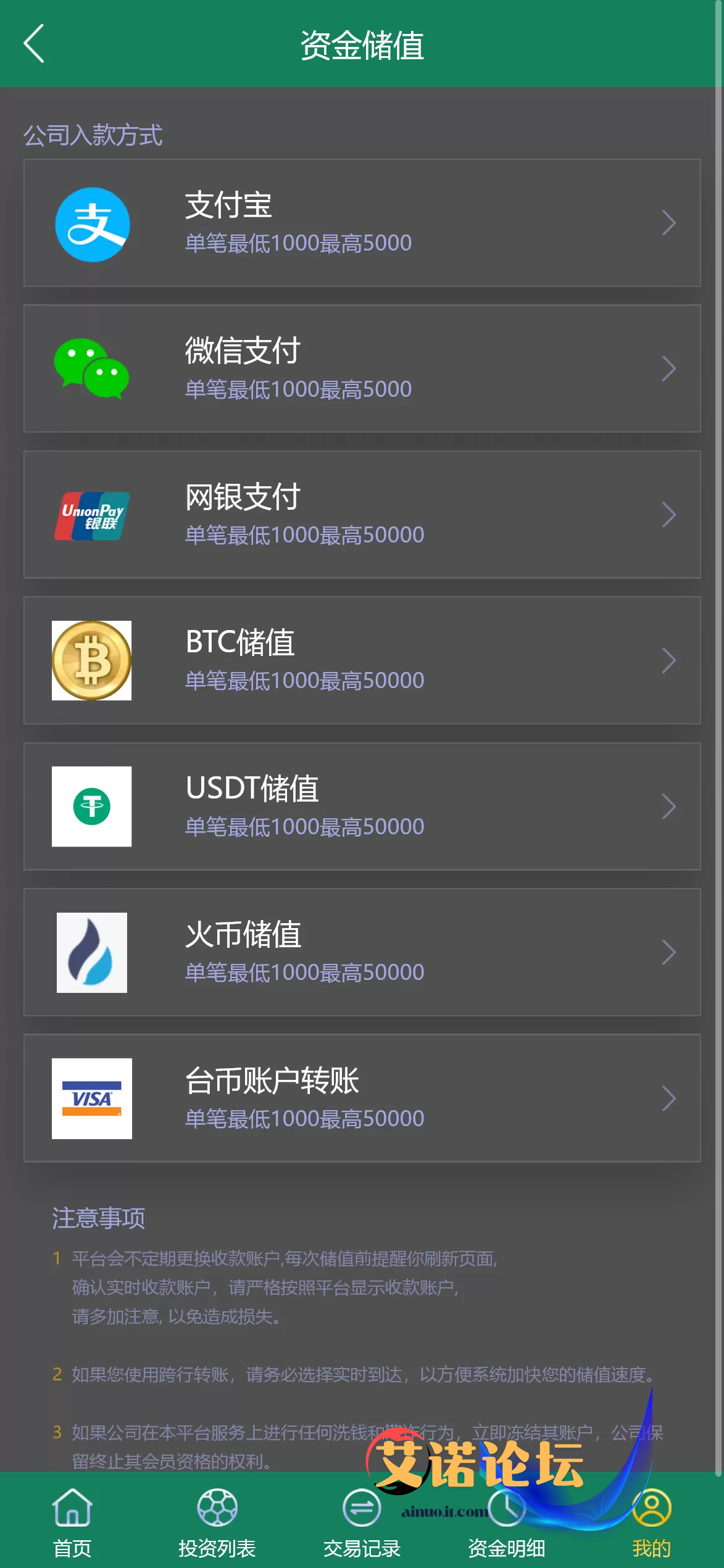Image resolution: width=724 pixels, height=1568 pixels.
Task: Select 支付宝 deposit method
Action: 362,223
